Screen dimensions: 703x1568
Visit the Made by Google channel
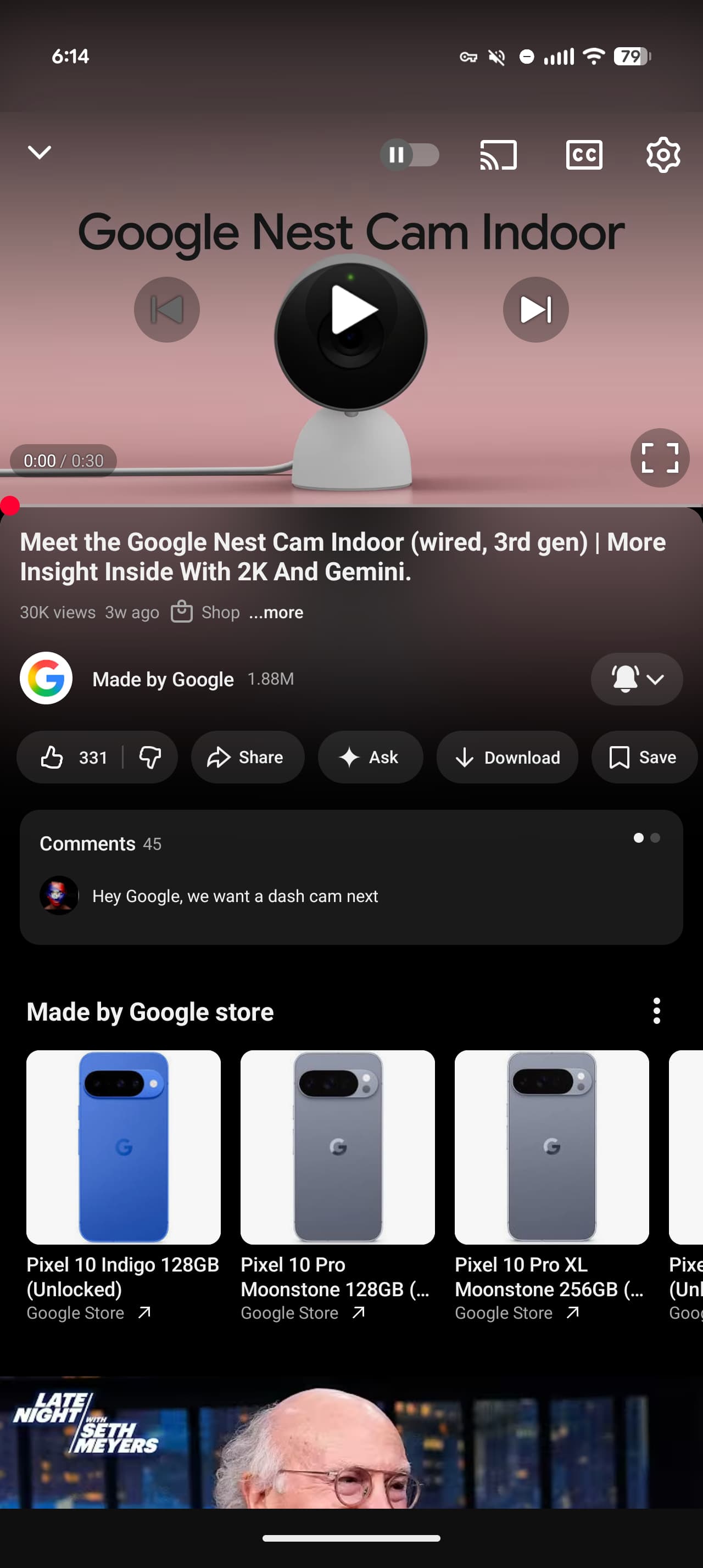click(162, 679)
